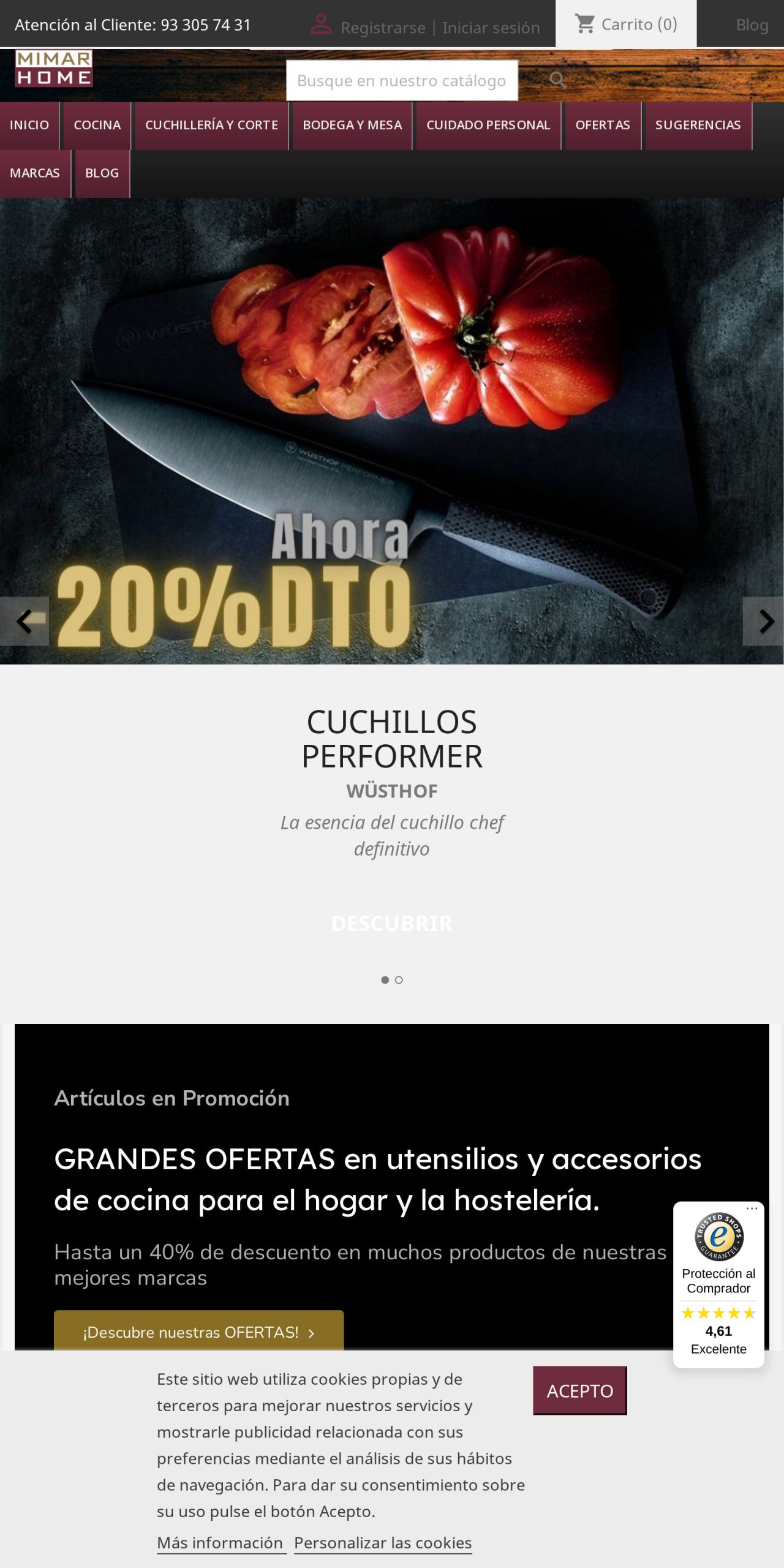Click the MIMAR HOME logo

pos(53,68)
